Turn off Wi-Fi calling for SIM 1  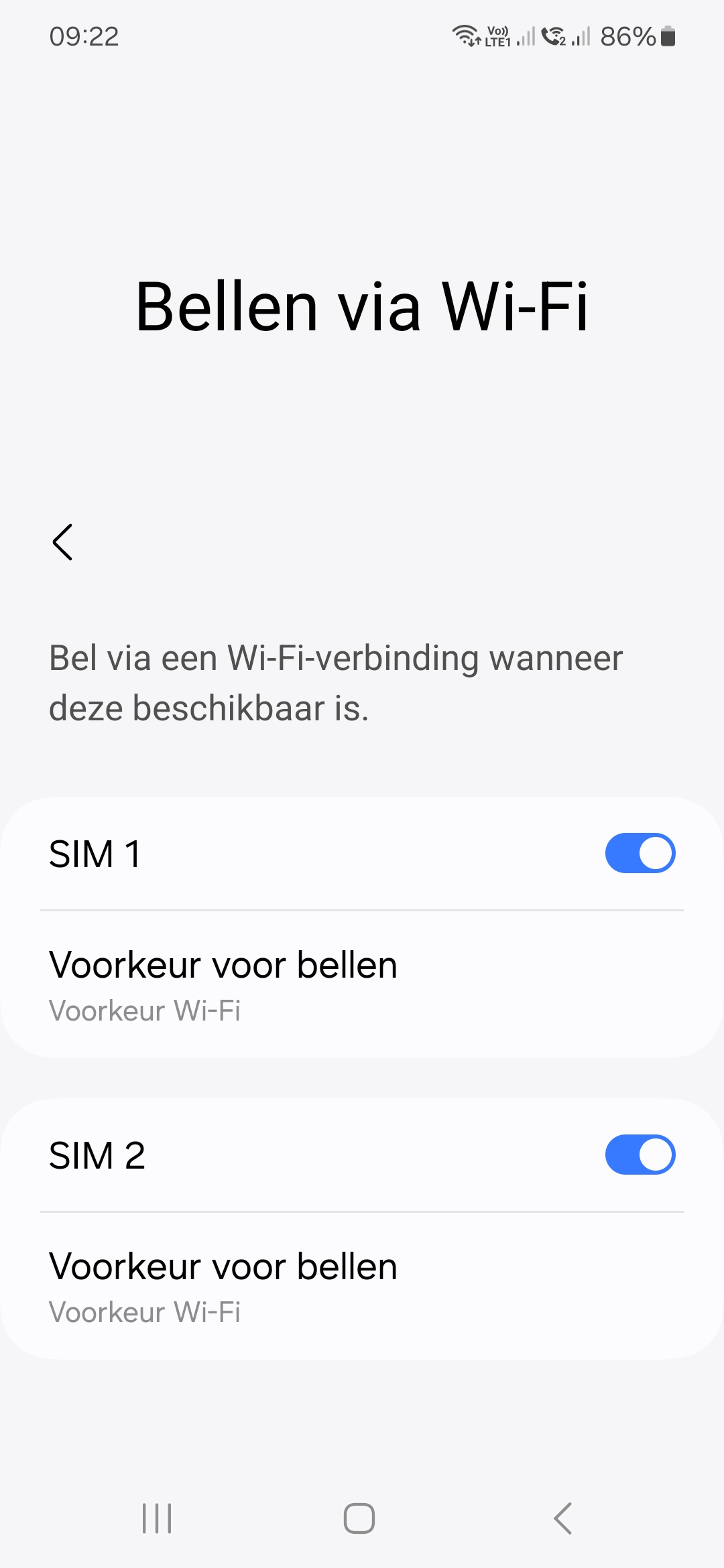pyautogui.click(x=640, y=853)
